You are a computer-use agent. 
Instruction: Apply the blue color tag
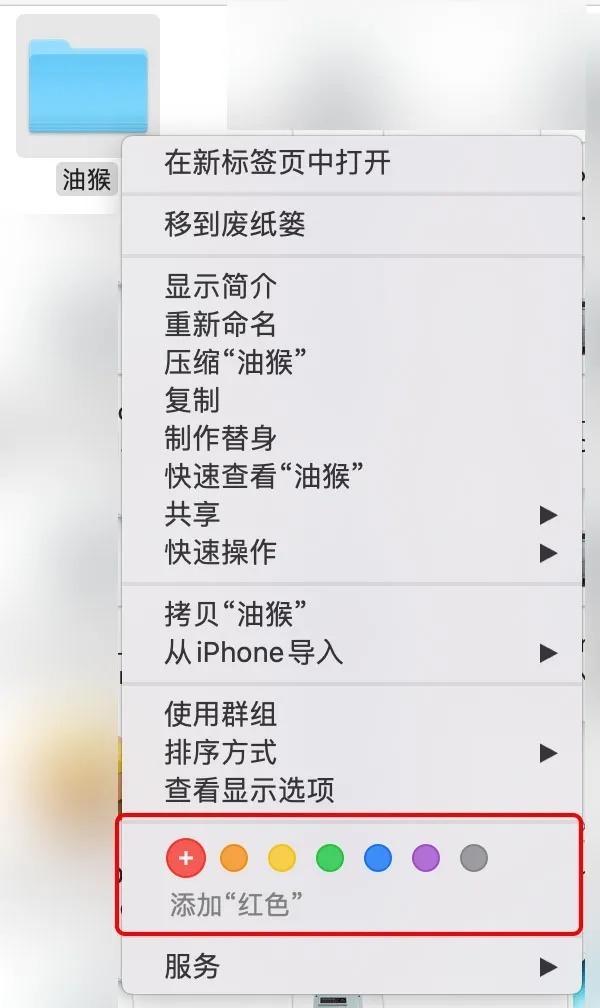click(378, 858)
